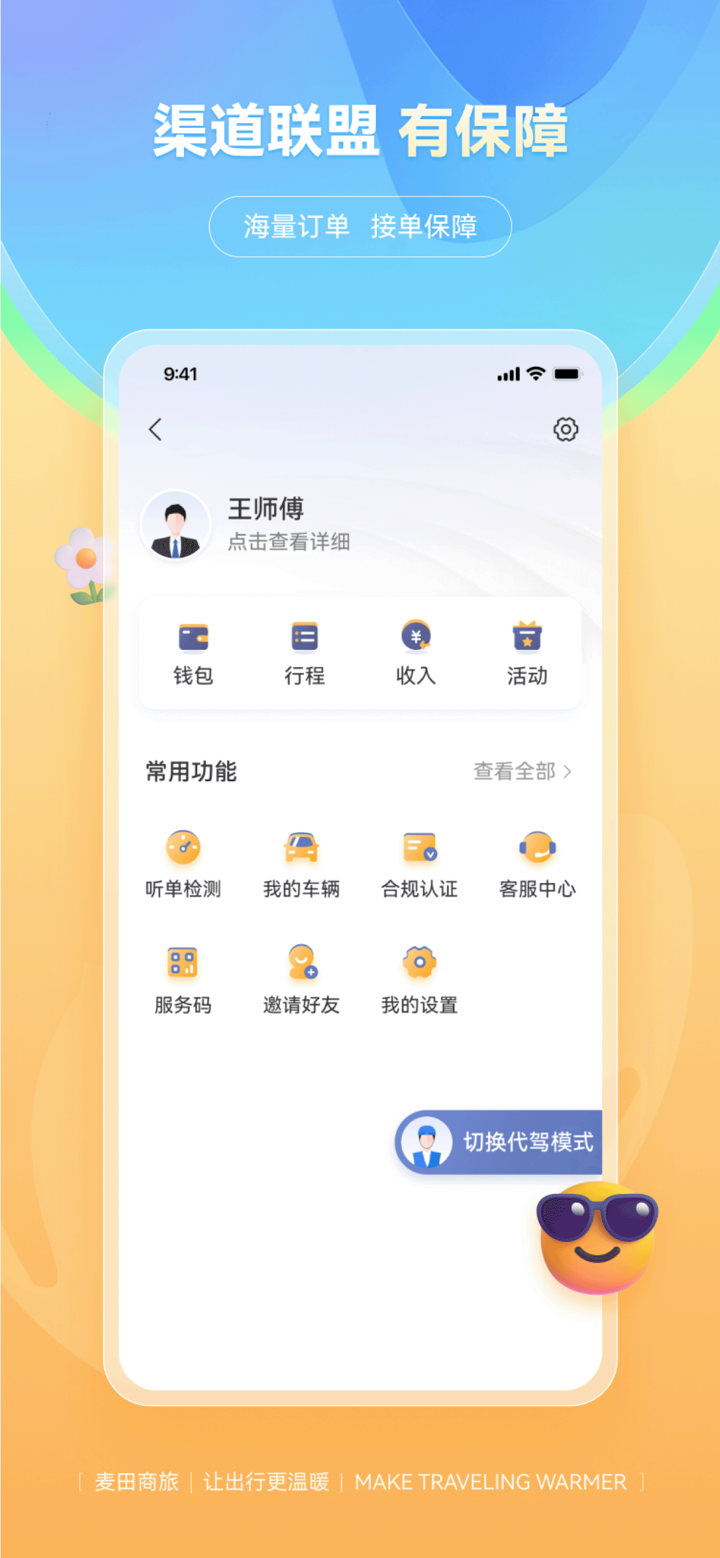Open 我的车辆 my vehicles
The width and height of the screenshot is (720, 1558).
click(301, 862)
